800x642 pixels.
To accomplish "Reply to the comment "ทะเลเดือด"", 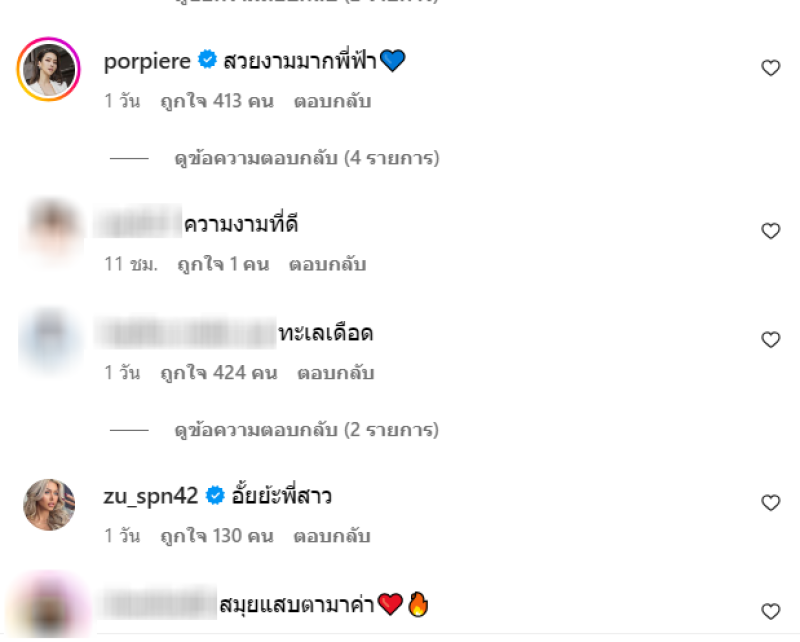I will pyautogui.click(x=335, y=373).
